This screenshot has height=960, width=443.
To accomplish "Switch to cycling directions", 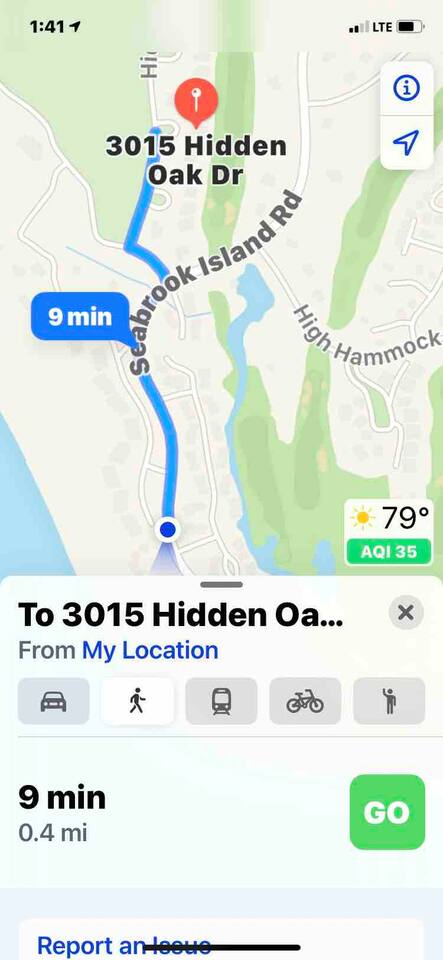I will pyautogui.click(x=305, y=701).
